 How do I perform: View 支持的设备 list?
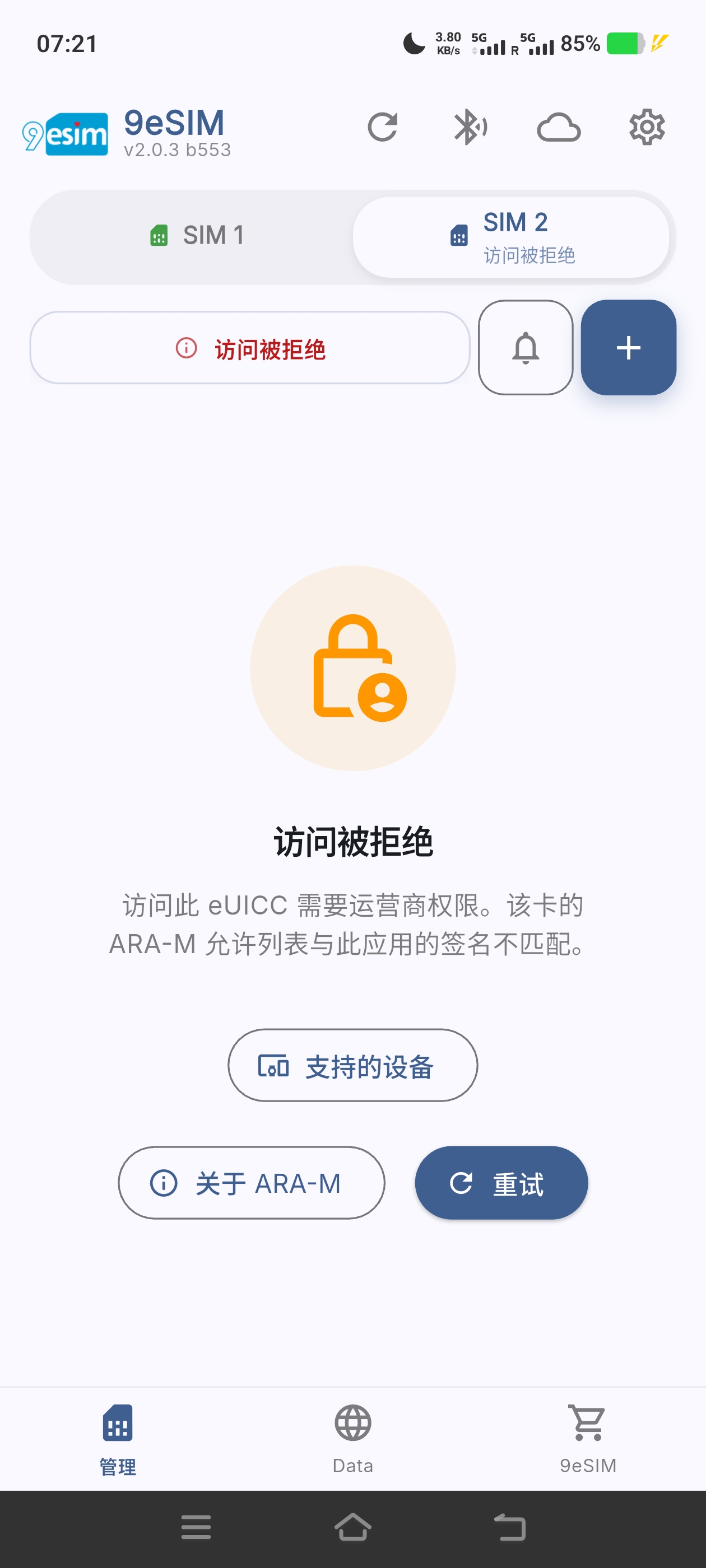352,1066
